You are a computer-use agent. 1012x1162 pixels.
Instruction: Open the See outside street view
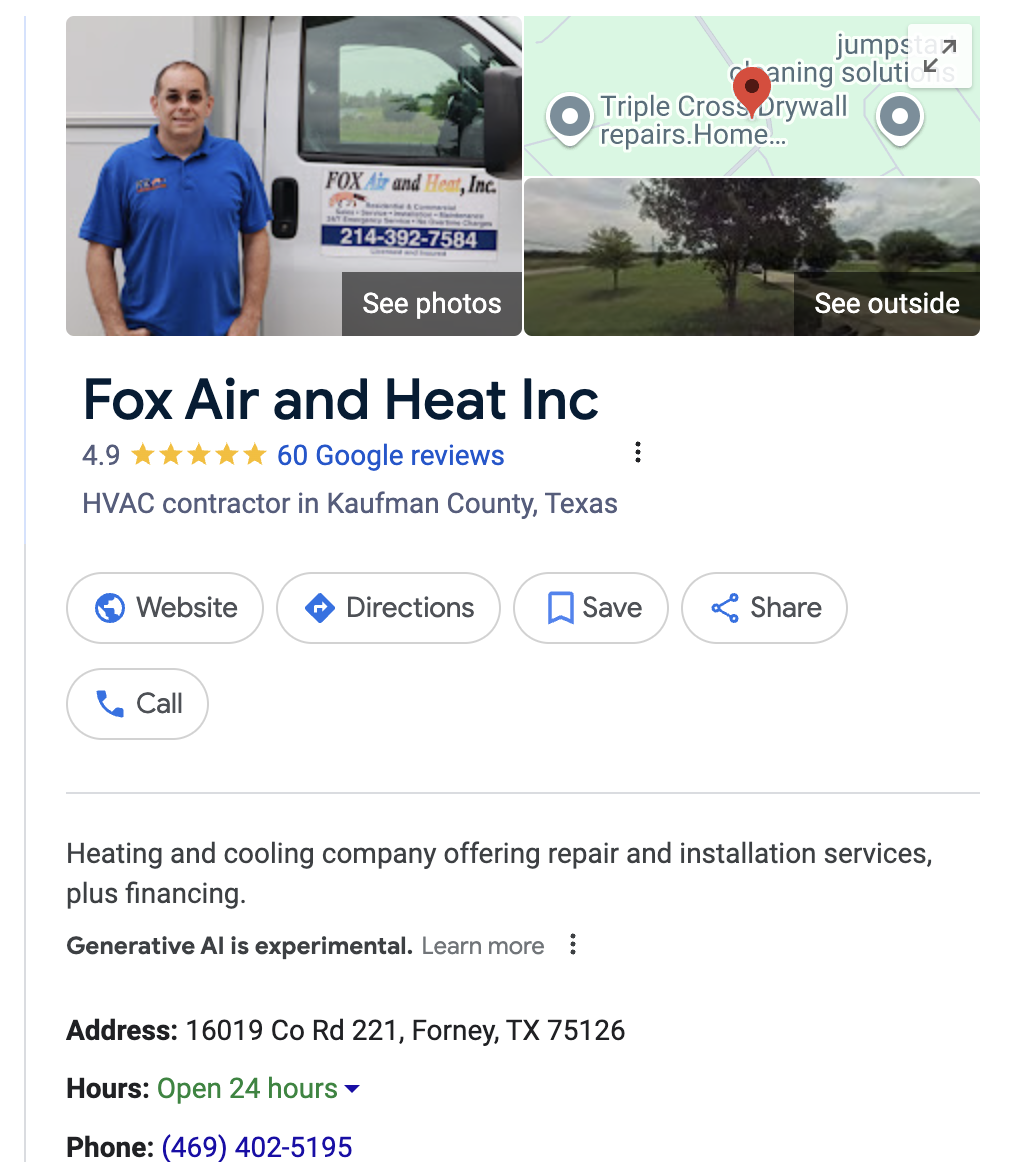tap(886, 303)
